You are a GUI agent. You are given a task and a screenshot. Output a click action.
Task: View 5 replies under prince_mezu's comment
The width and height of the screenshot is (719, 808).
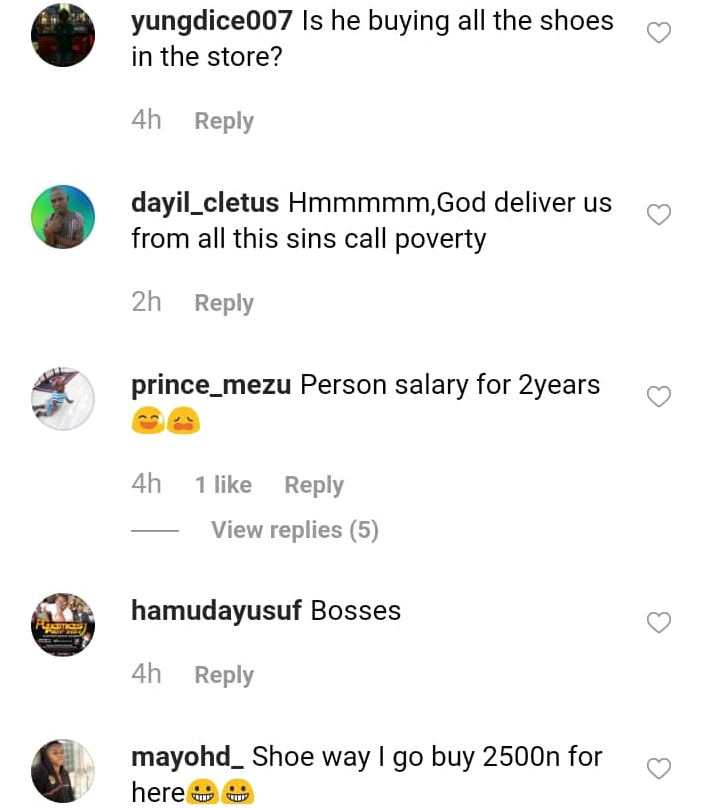pos(294,530)
